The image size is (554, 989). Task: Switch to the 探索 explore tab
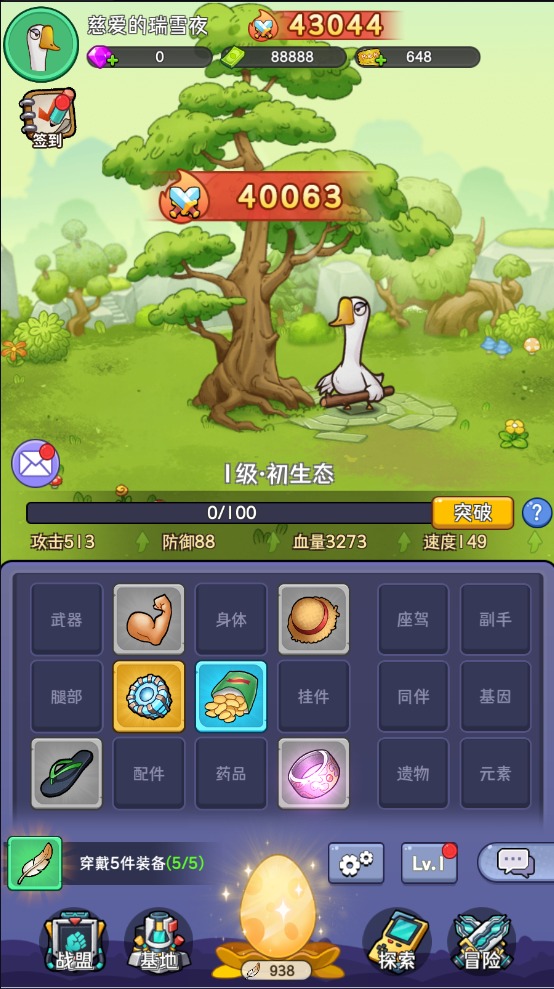397,944
